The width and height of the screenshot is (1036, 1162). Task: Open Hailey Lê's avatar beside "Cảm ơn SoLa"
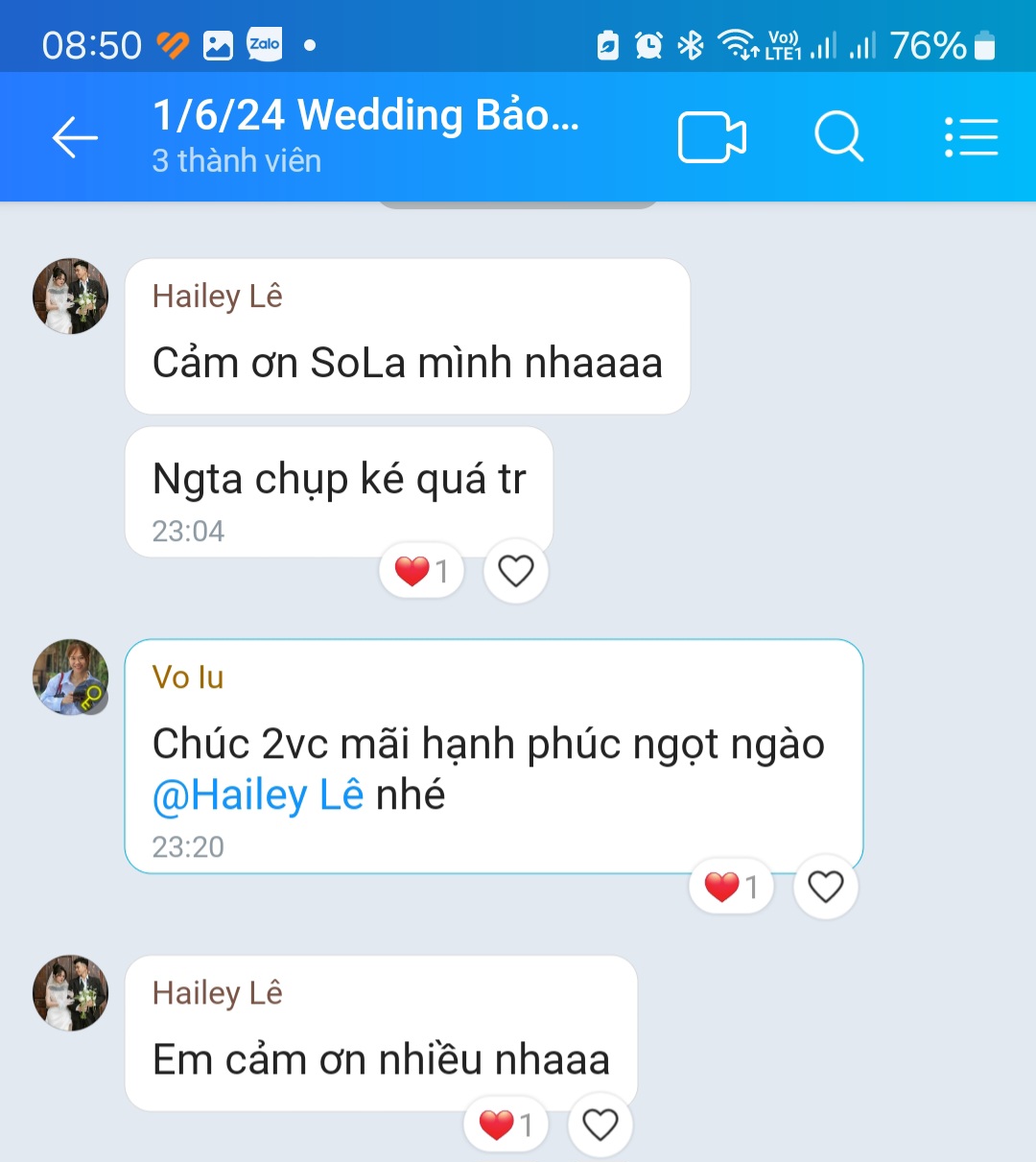(x=71, y=296)
